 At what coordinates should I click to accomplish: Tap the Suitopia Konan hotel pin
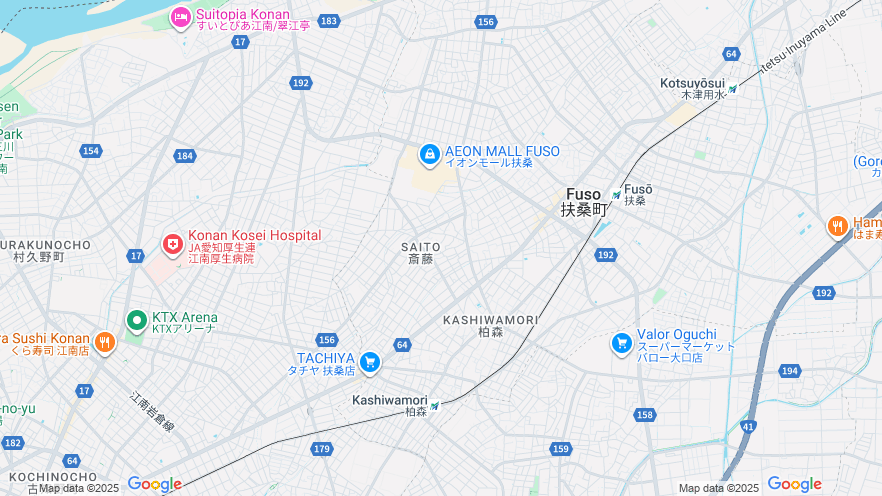coord(180,16)
